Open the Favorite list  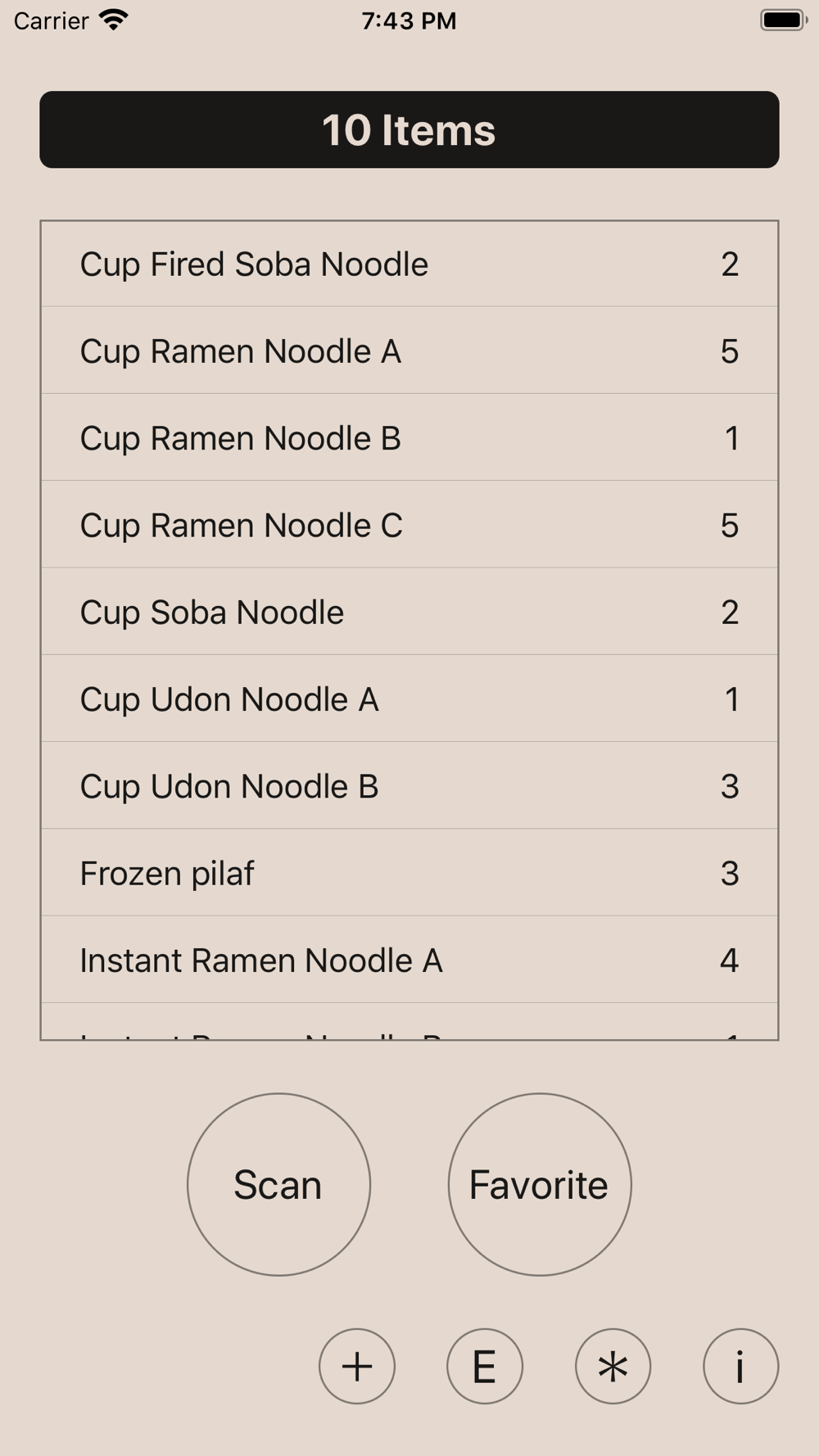coord(540,1184)
